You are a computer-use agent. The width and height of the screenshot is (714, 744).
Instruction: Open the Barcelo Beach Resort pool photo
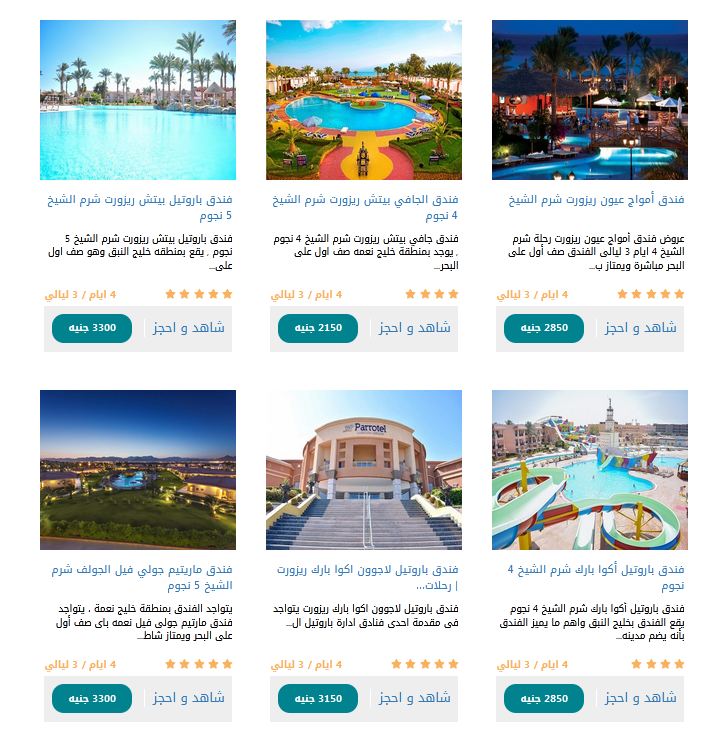(138, 100)
